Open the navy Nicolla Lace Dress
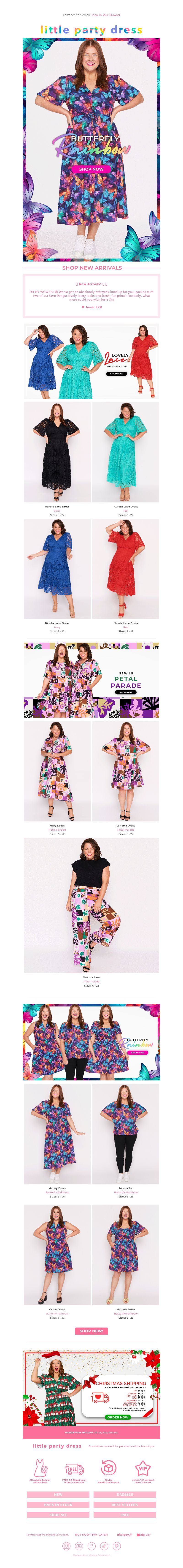Viewport: 183px width, 1568px height. (x=57, y=569)
